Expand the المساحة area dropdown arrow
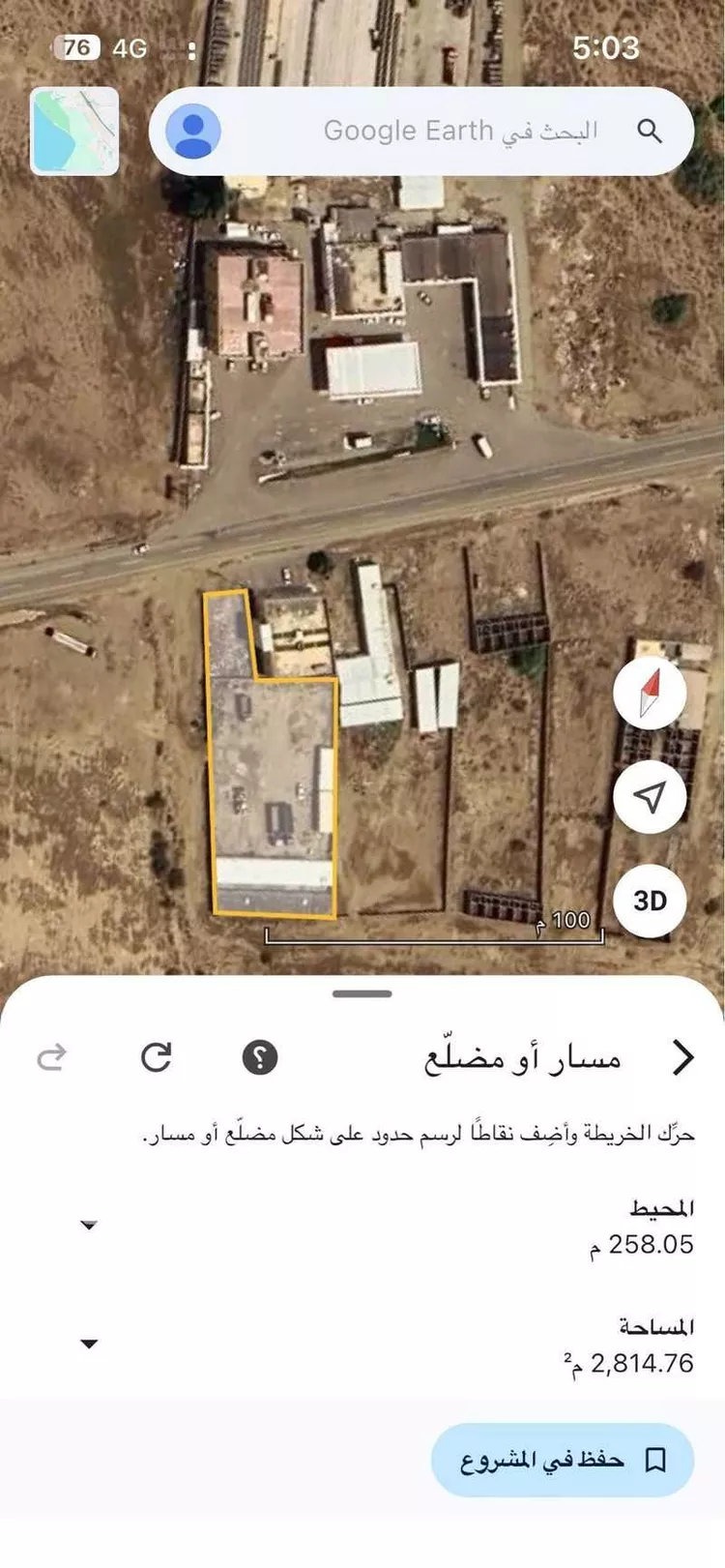Screen dimensions: 725x1568 (x=88, y=1343)
